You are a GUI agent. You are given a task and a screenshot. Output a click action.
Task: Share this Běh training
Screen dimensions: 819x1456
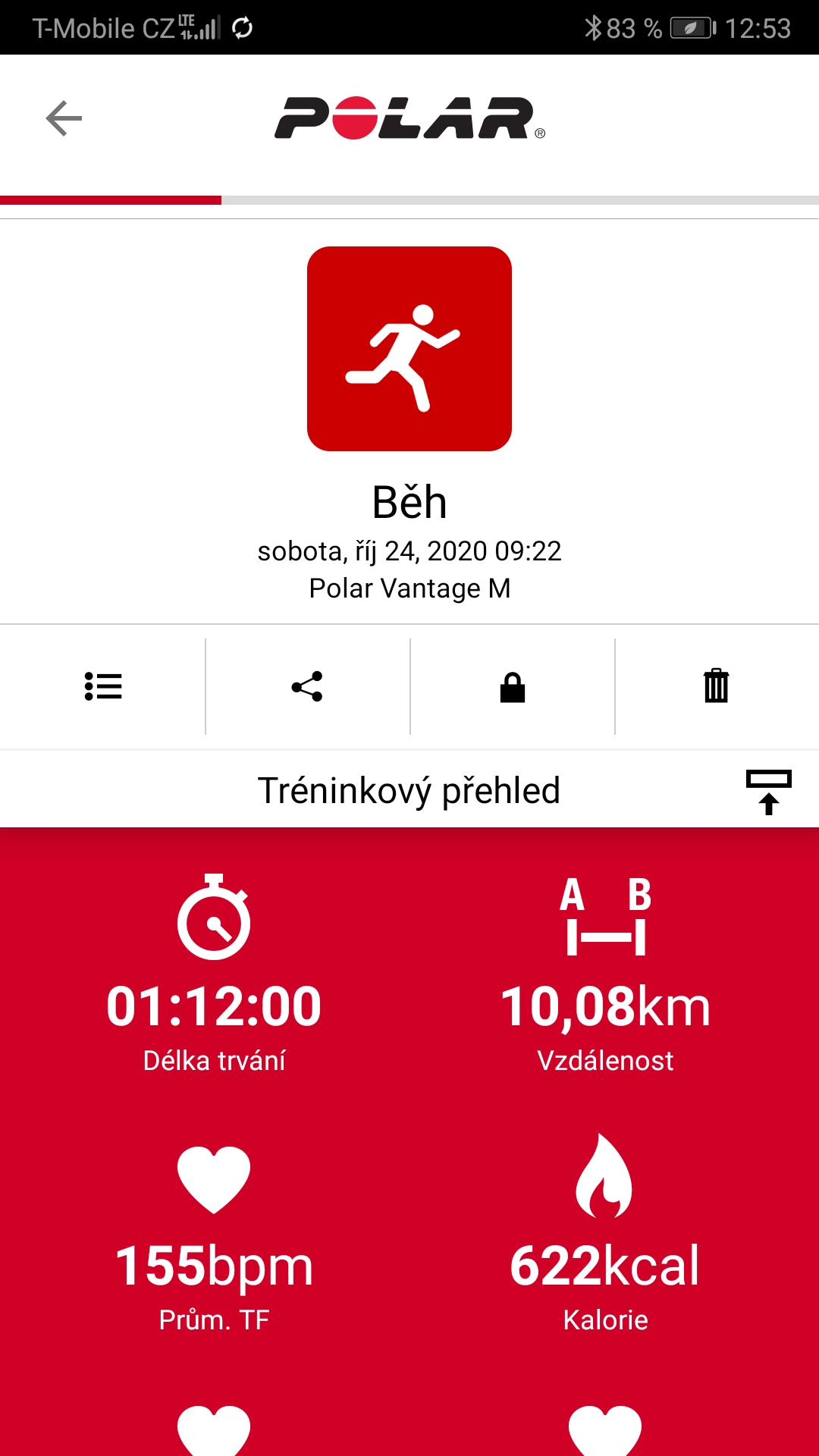[x=307, y=686]
